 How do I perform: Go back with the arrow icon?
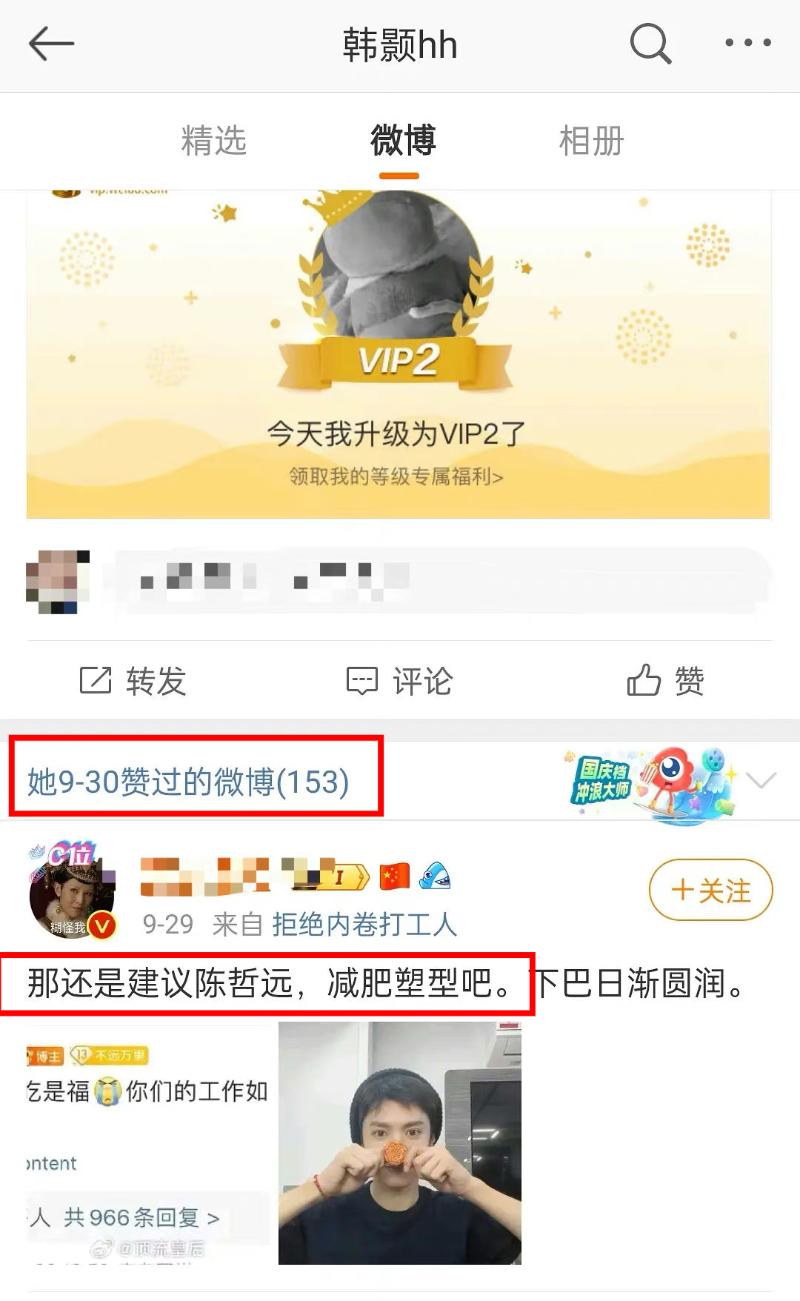[x=52, y=44]
